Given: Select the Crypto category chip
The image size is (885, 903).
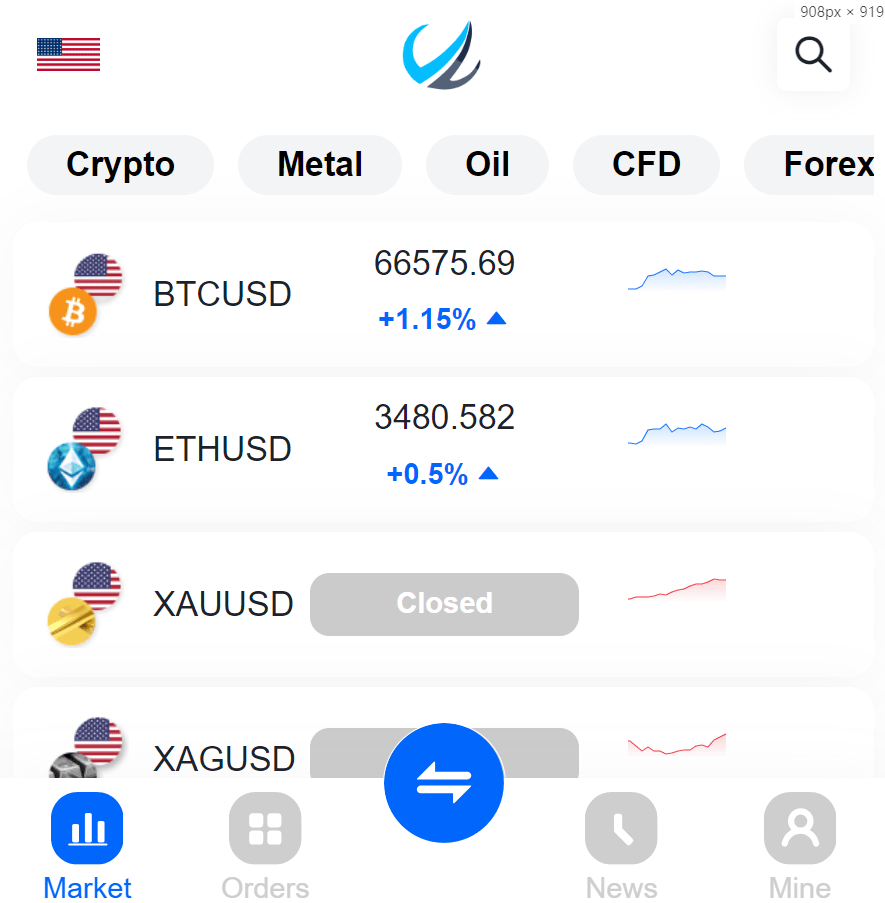Looking at the screenshot, I should pos(120,165).
